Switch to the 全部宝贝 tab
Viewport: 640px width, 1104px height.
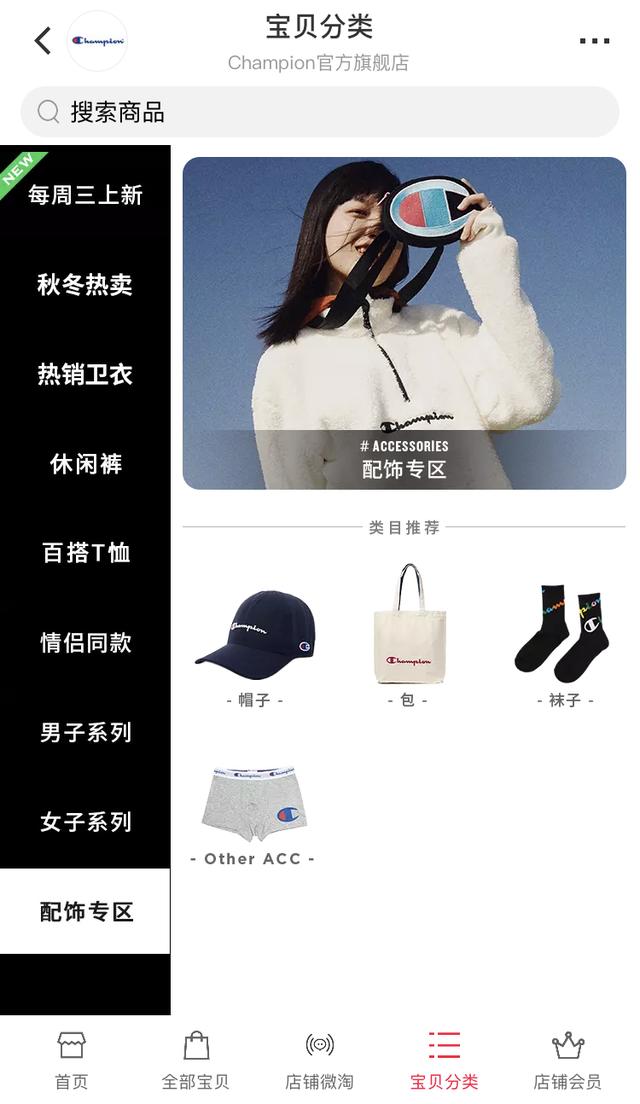[196, 1060]
